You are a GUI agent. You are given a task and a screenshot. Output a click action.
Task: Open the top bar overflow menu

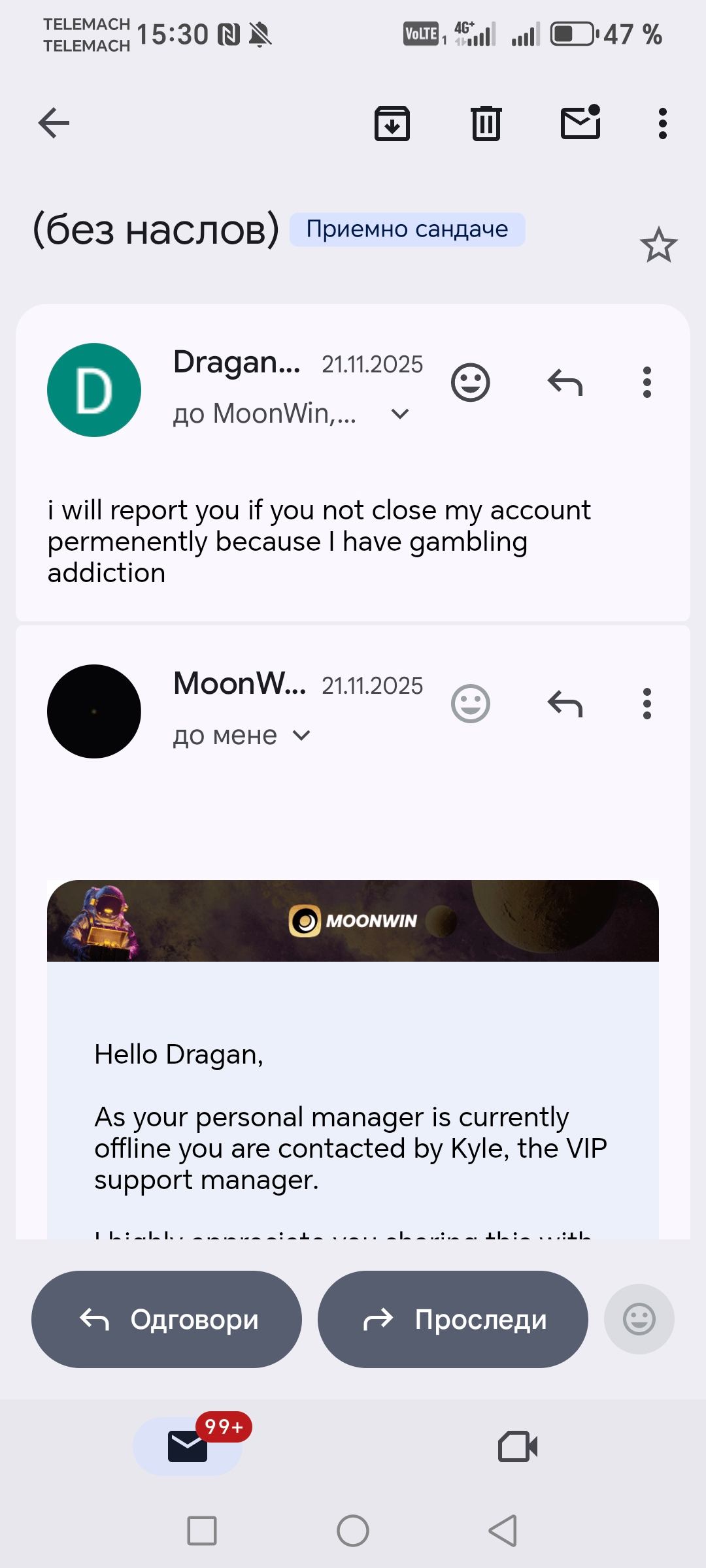(662, 123)
